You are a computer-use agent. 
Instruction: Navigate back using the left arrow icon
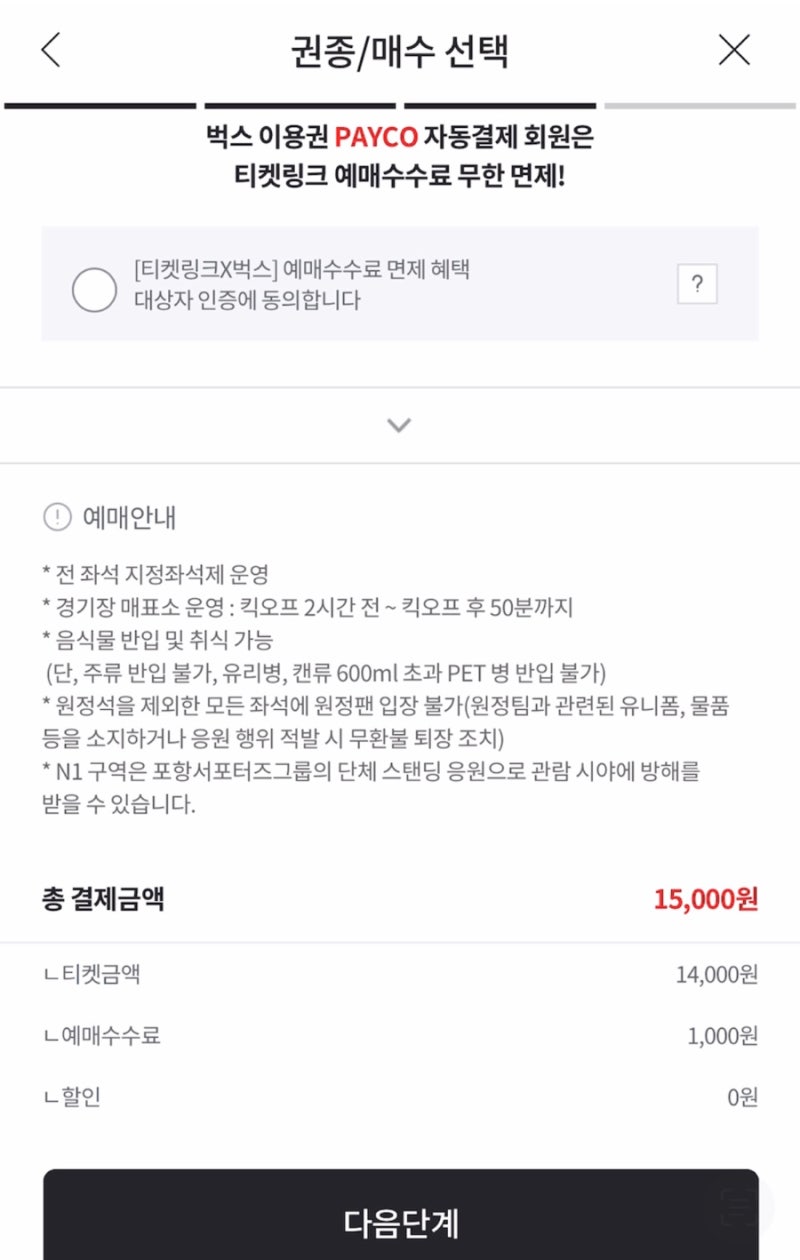pyautogui.click(x=51, y=50)
